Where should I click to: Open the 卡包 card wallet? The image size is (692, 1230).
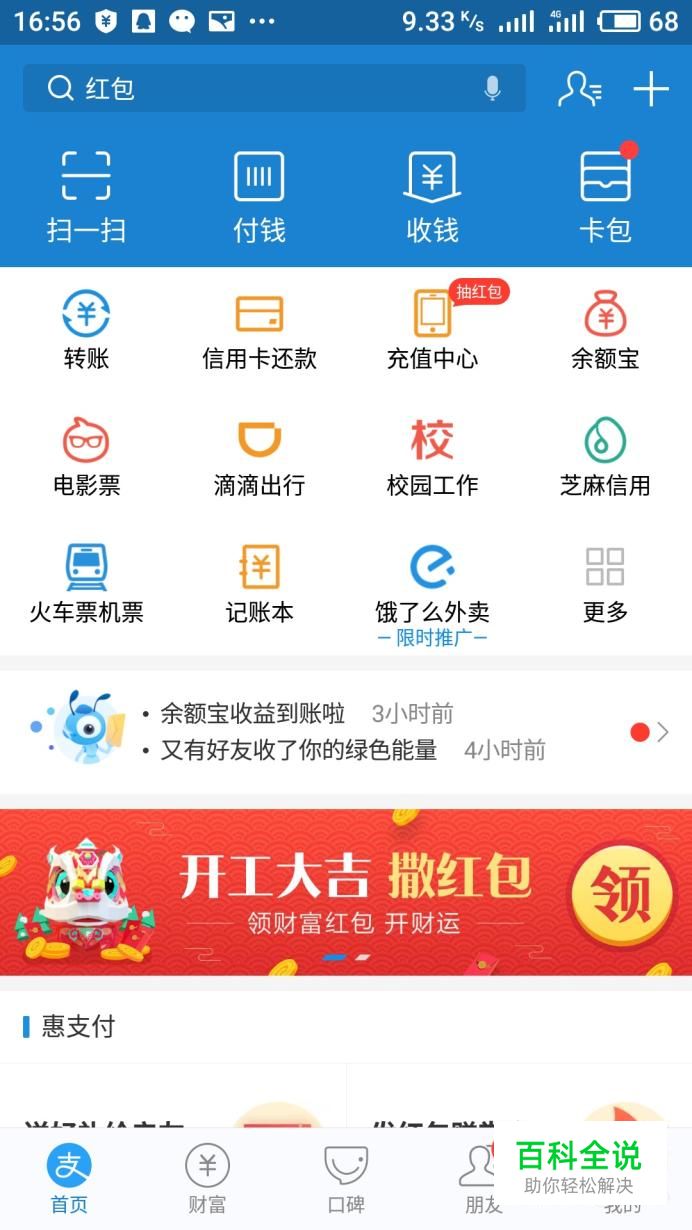point(605,196)
